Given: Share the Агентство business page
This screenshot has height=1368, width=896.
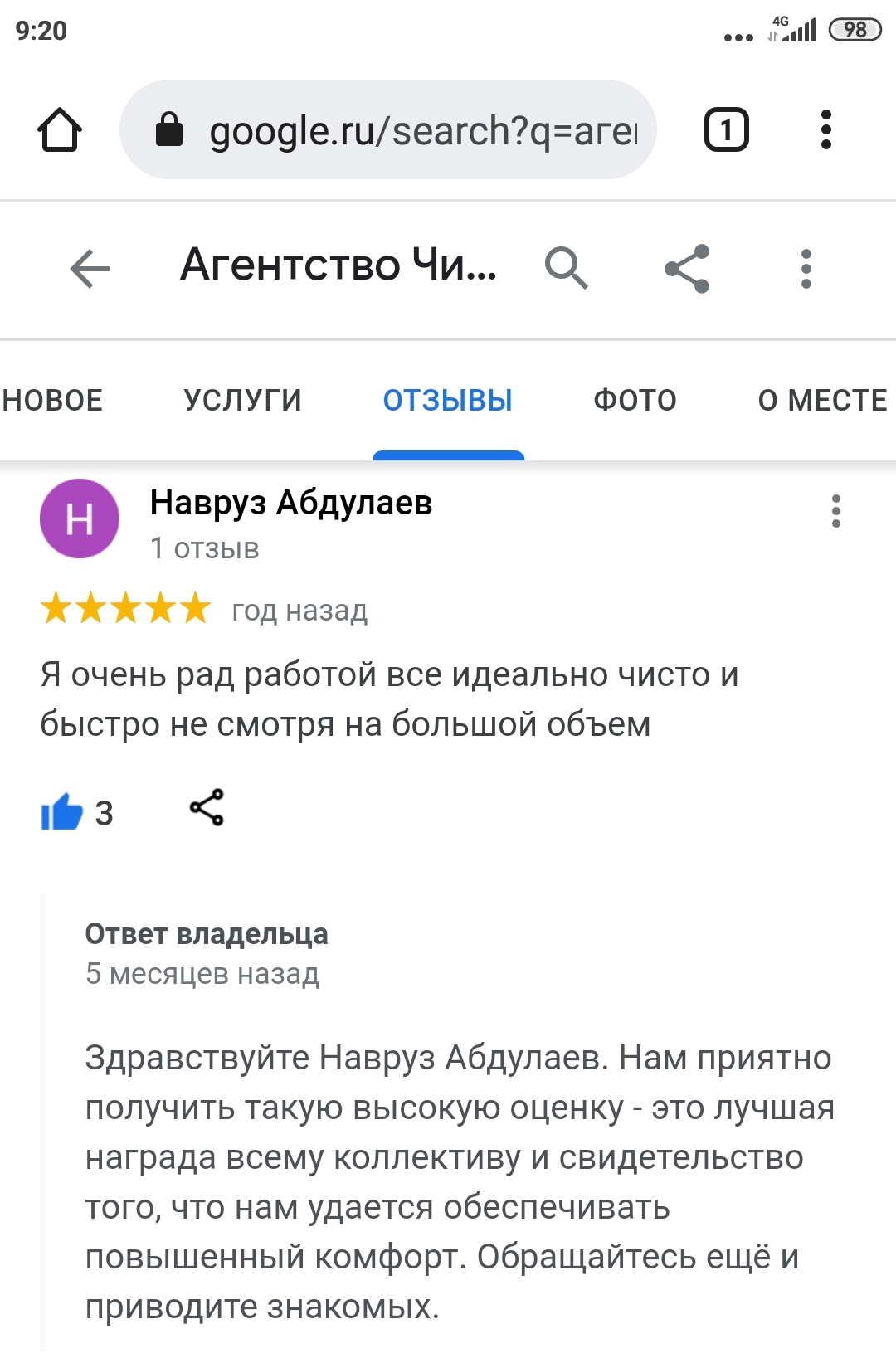Looking at the screenshot, I should coord(687,269).
